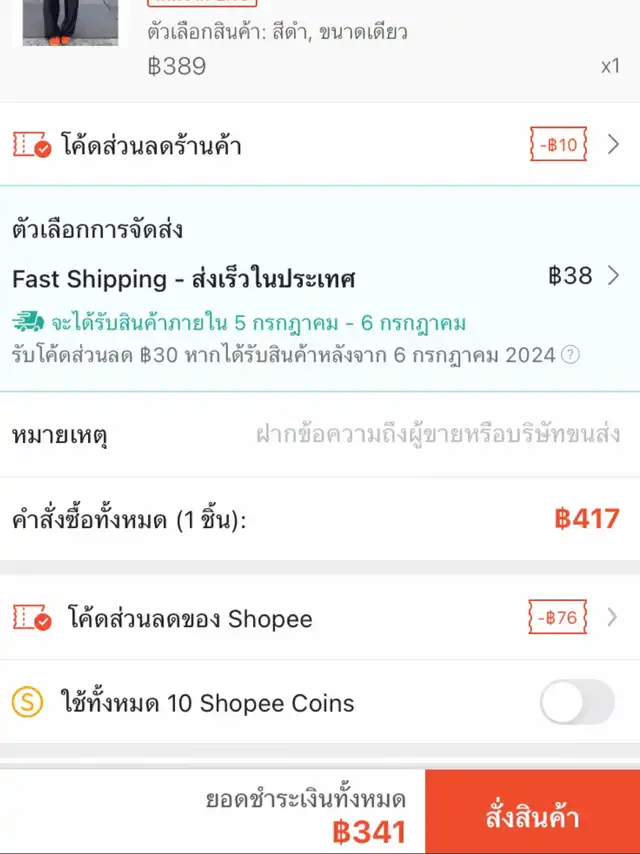640x854 pixels.
Task: Open the help icon beside the ฿30 voucher note
Action: point(571,355)
